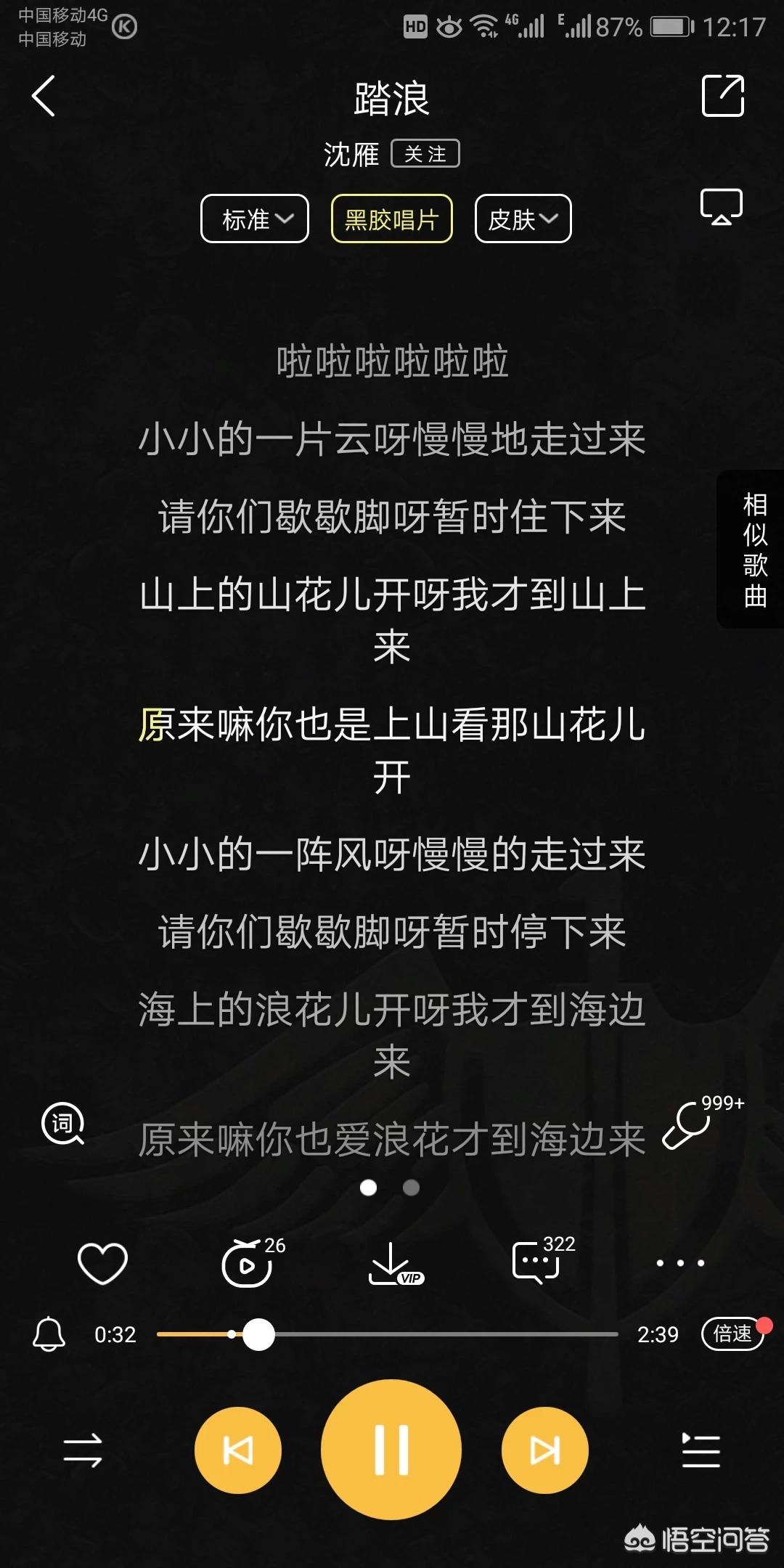The height and width of the screenshot is (1568, 784).
Task: Skip to the next track
Action: click(x=545, y=1450)
